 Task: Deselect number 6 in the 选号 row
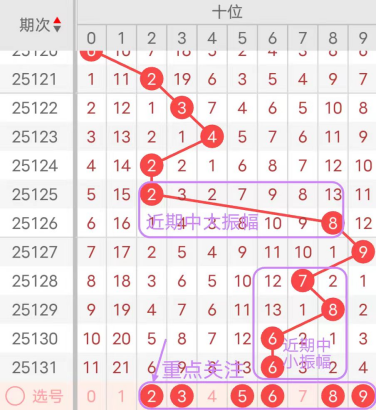pyautogui.click(x=272, y=396)
